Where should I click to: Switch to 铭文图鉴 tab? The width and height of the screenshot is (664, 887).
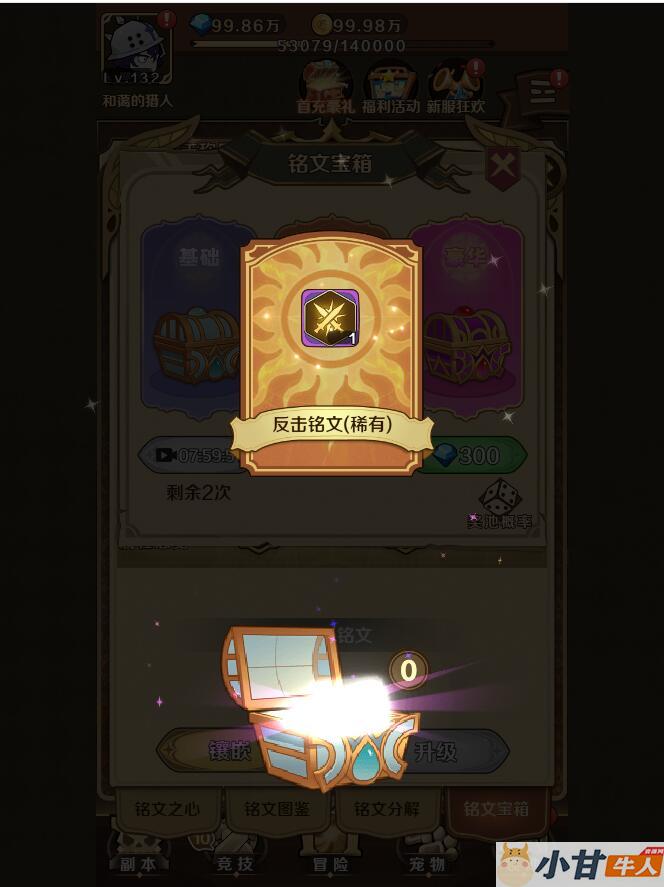click(x=279, y=809)
